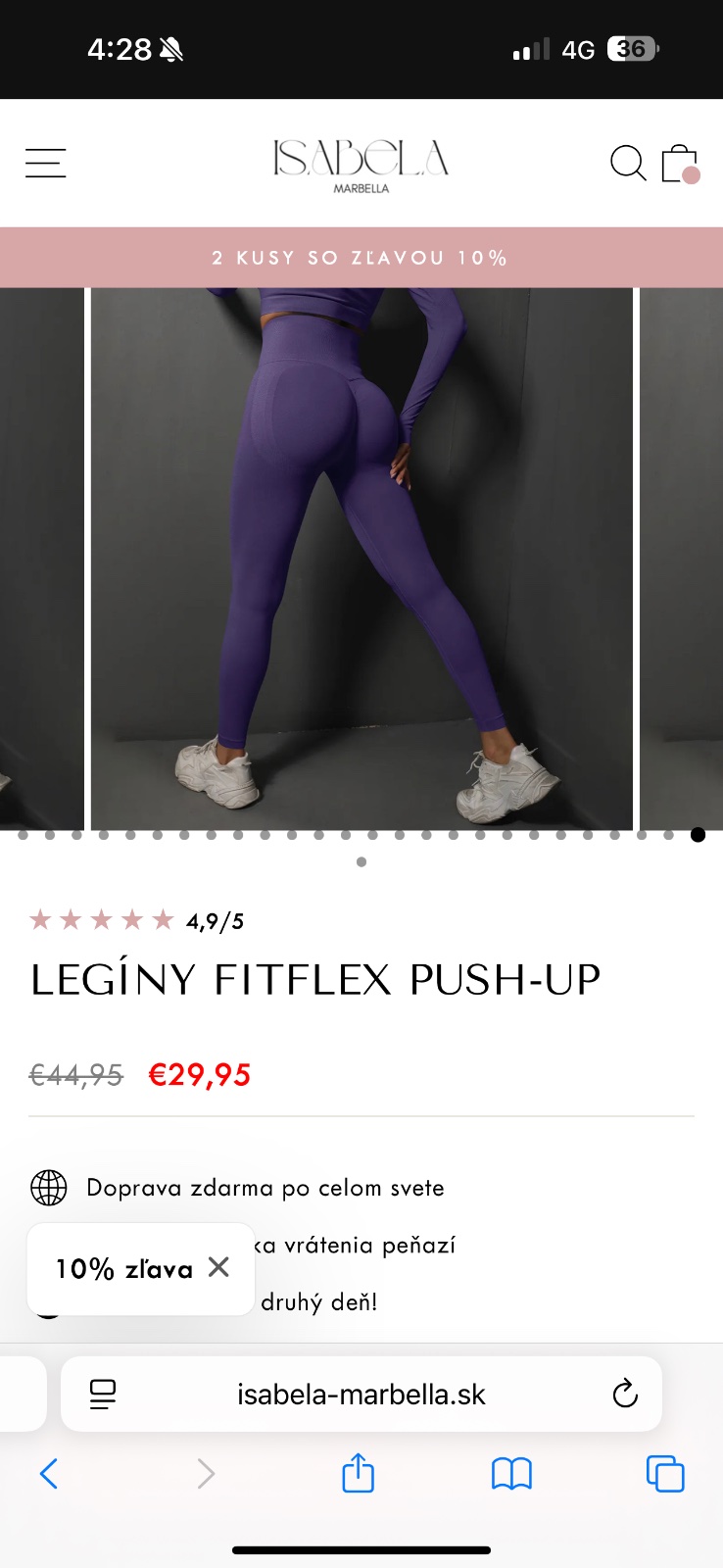Share this page
723x1568 pixels.
358,1473
